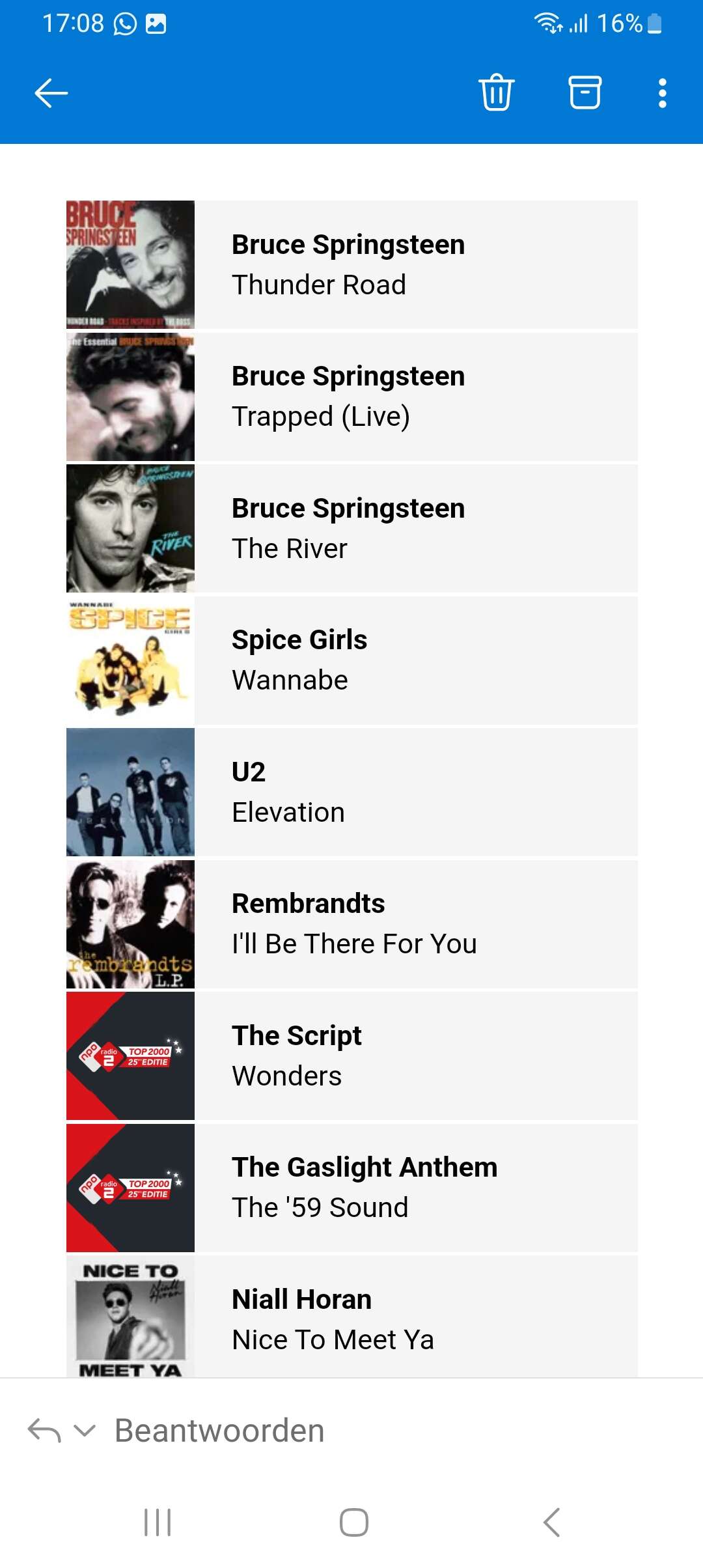Tap the U2 Elevation entry
This screenshot has height=1568, width=703.
[x=352, y=792]
